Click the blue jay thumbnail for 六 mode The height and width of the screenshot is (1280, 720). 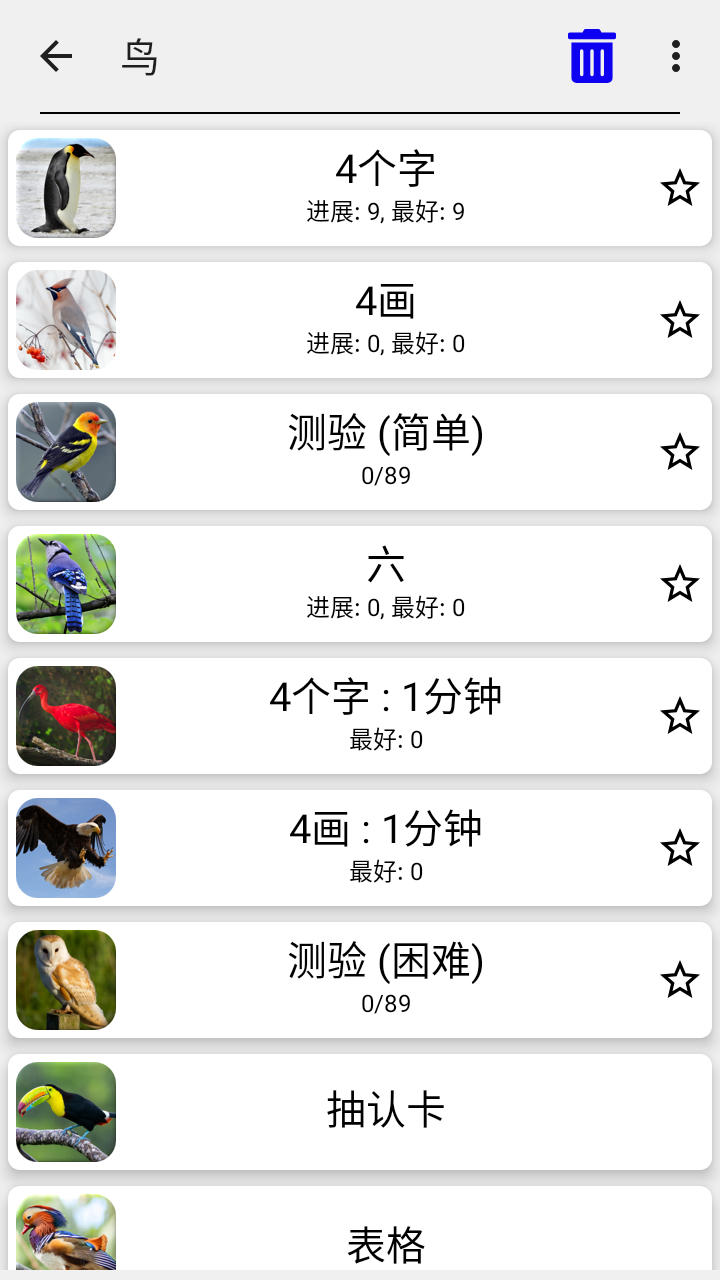(65, 584)
